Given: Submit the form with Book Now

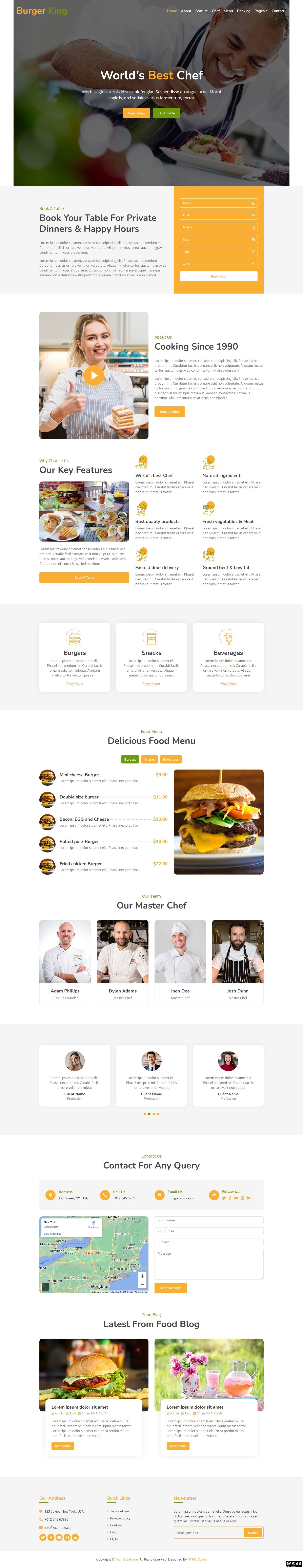Looking at the screenshot, I should tap(218, 276).
